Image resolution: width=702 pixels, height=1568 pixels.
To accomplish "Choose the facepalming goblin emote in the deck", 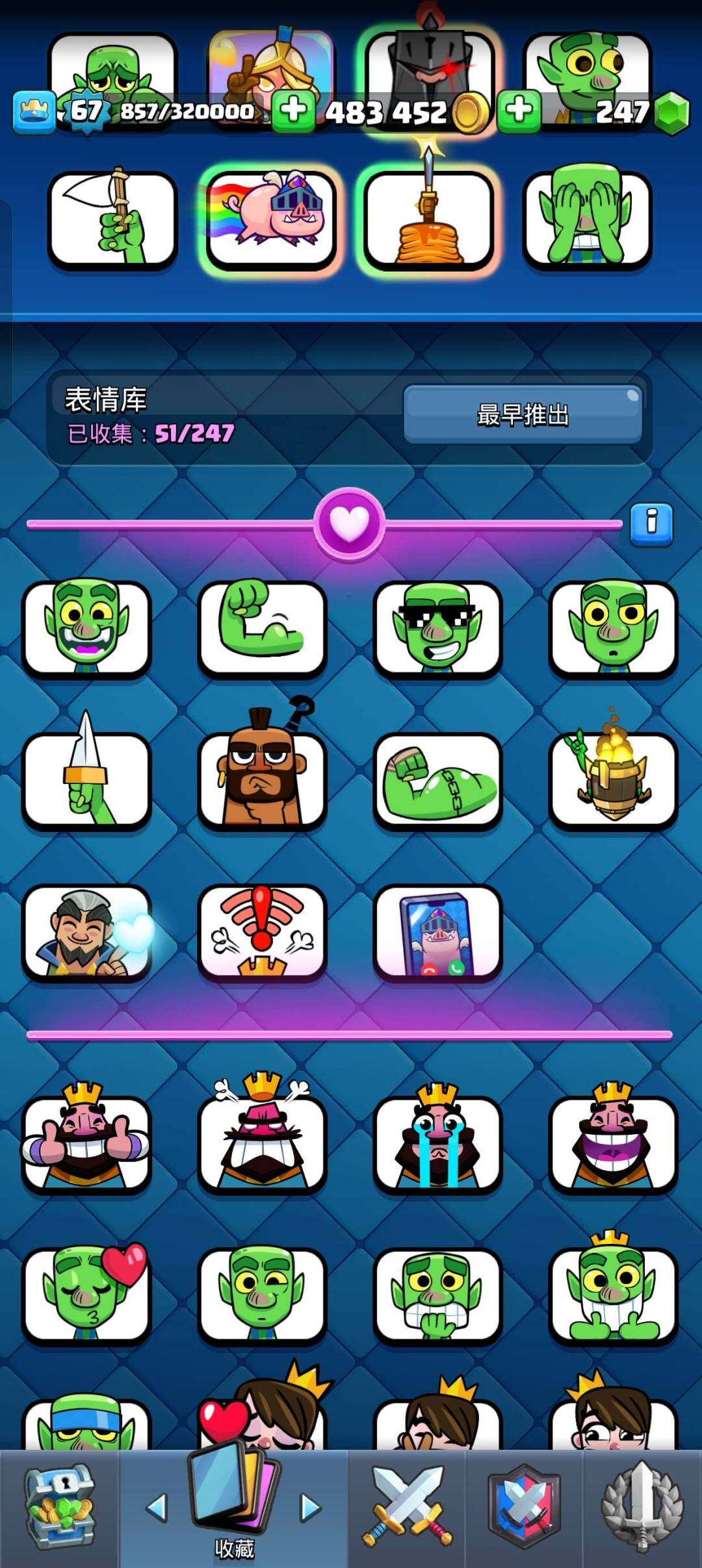I will [x=586, y=220].
